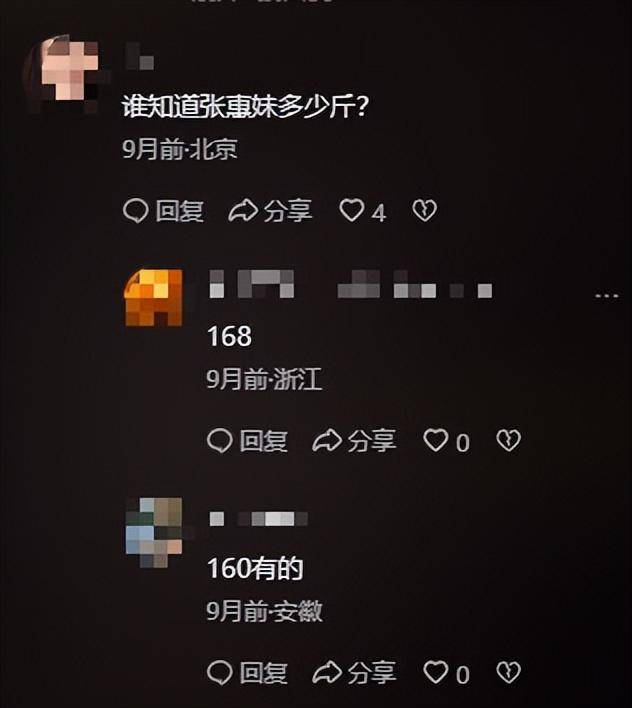Open overflow menu beside the 168 reply
632x708 pixels.
pyautogui.click(x=606, y=297)
